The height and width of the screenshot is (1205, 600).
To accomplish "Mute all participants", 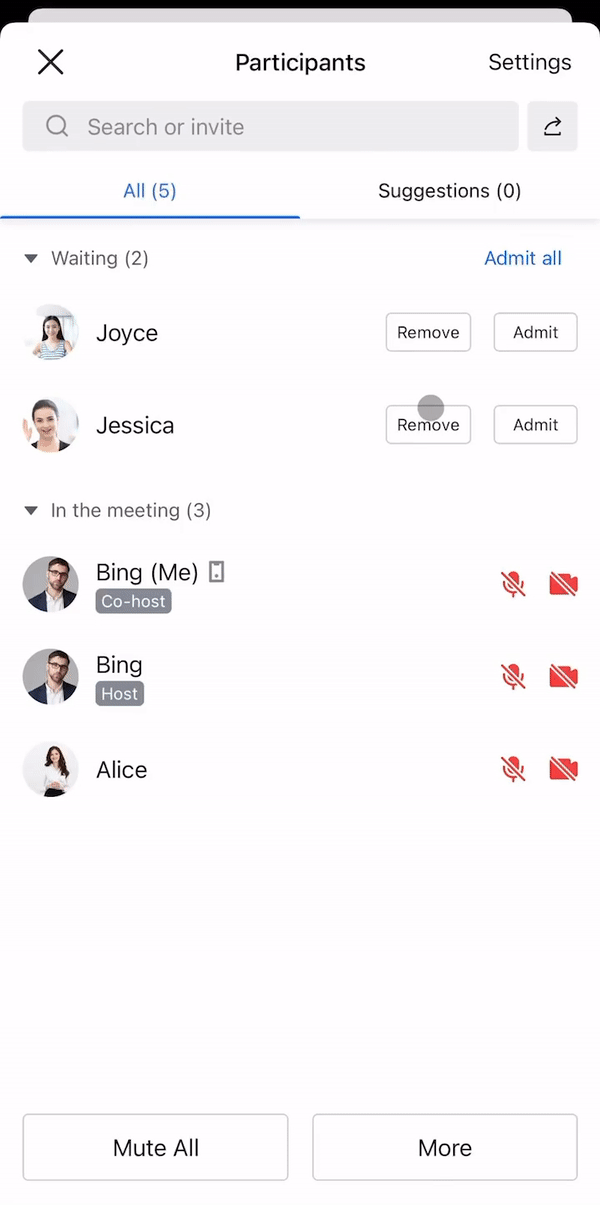I will 156,1148.
